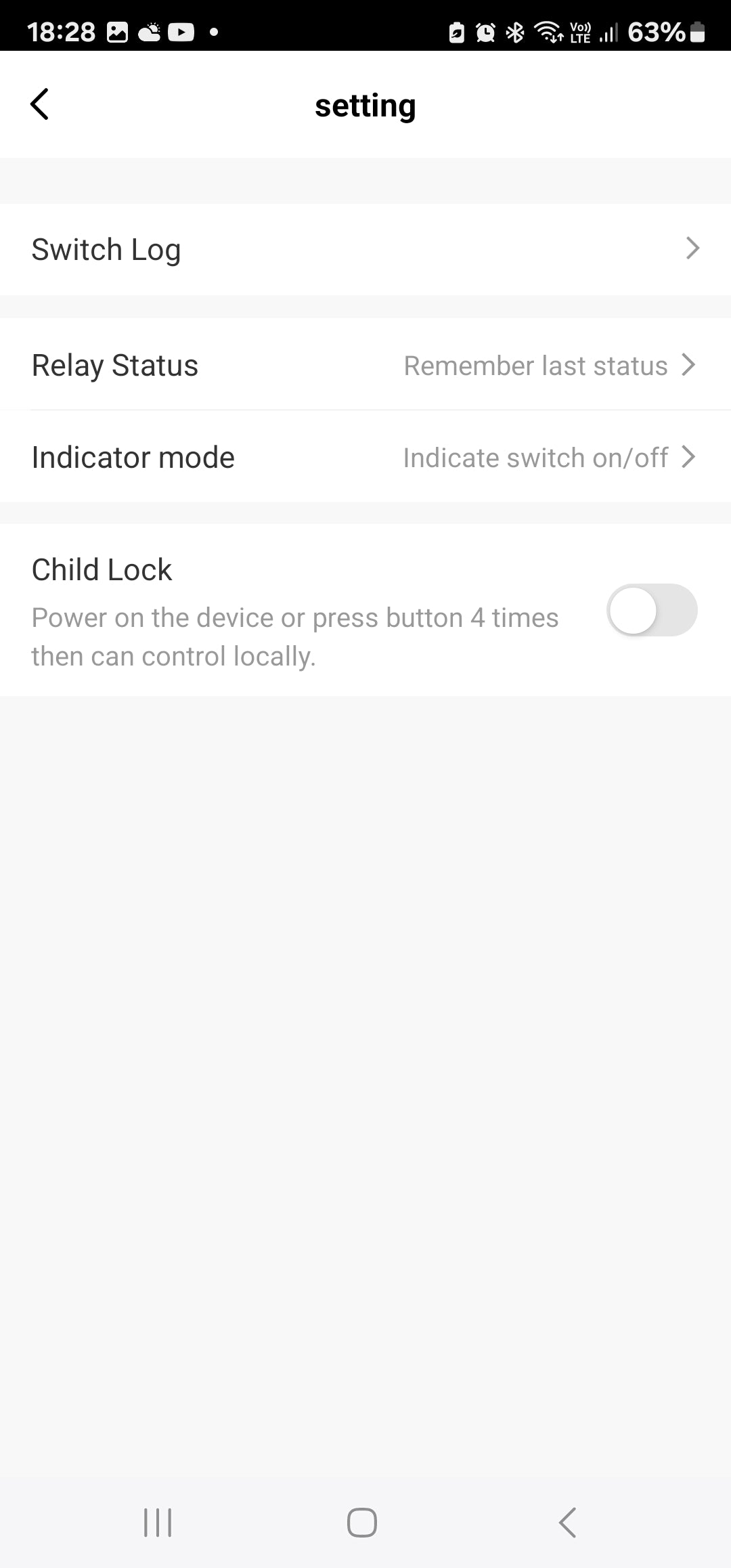Open the system recent apps button

coord(158,1523)
